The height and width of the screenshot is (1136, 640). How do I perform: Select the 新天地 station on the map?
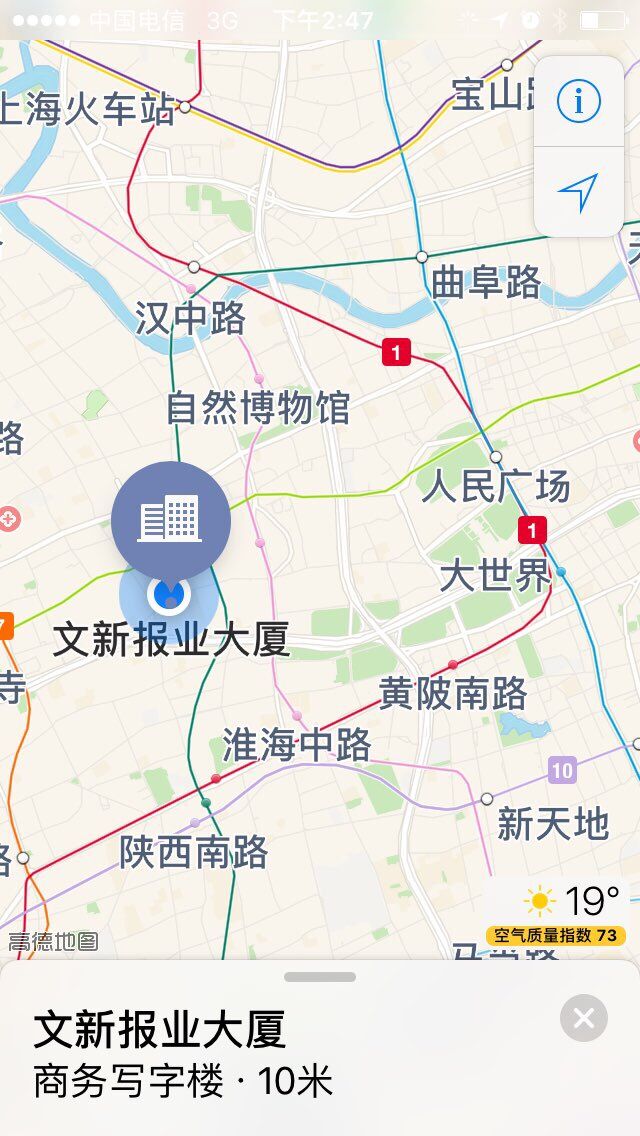pos(553,824)
